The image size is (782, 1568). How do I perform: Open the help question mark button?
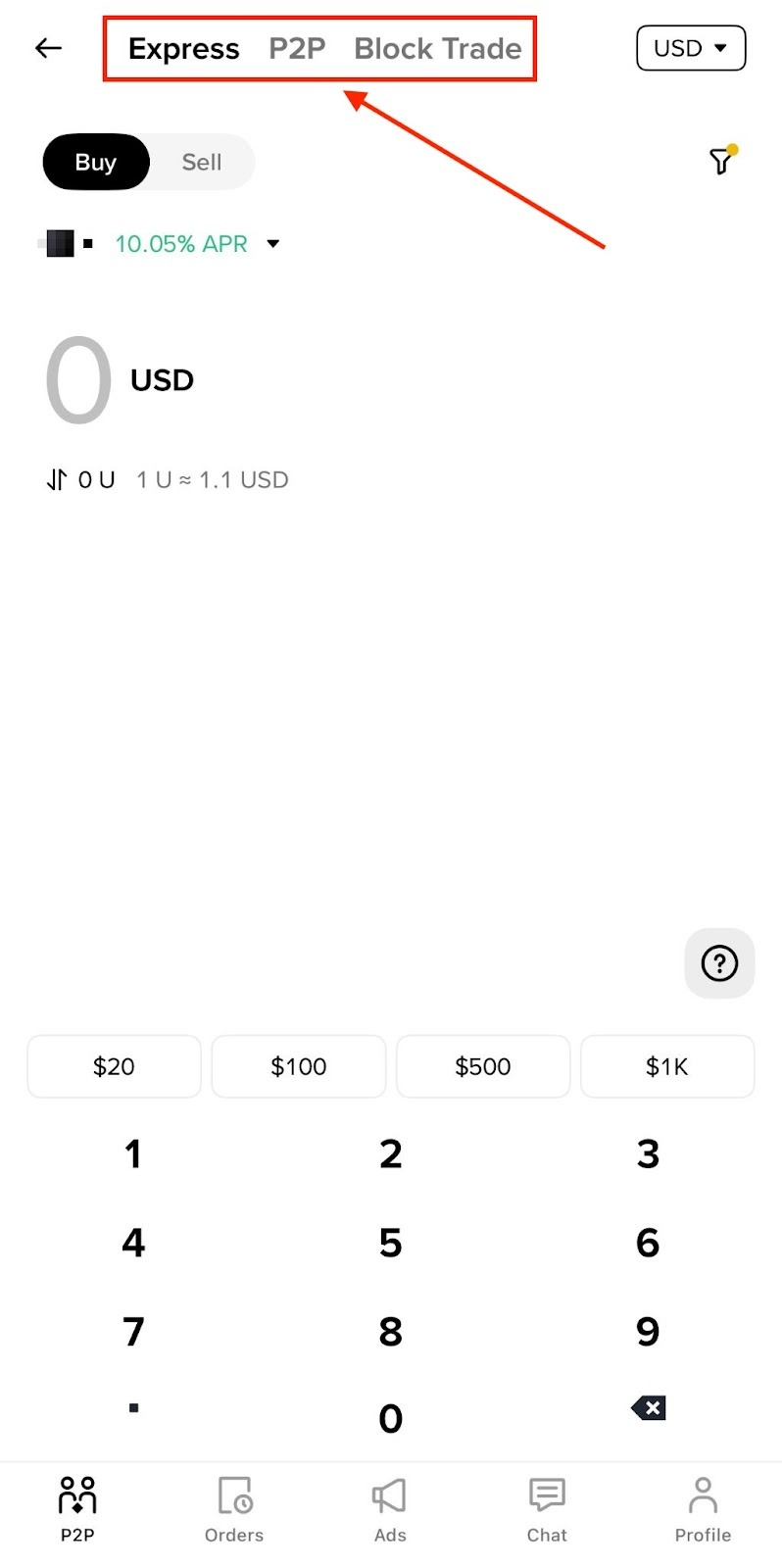coord(719,963)
